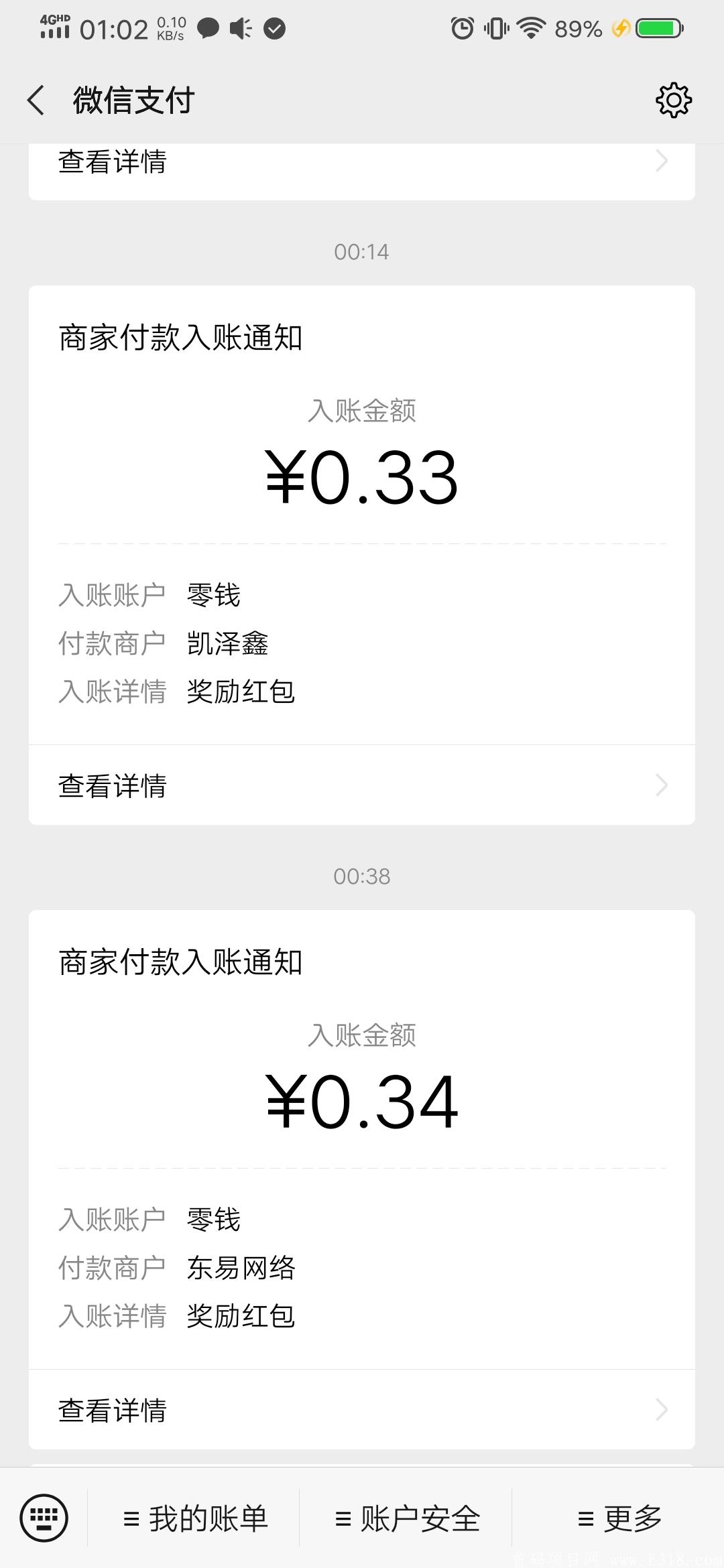The width and height of the screenshot is (724, 1568).
Task: Open the 我的账单 menu
Action: coord(195,1518)
